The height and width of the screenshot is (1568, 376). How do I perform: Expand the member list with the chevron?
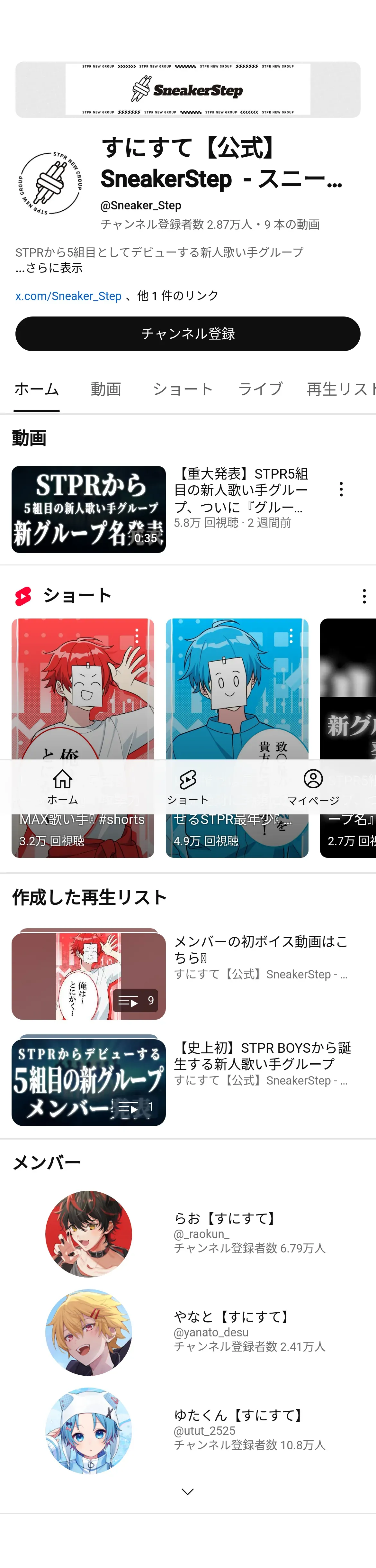tap(187, 1491)
